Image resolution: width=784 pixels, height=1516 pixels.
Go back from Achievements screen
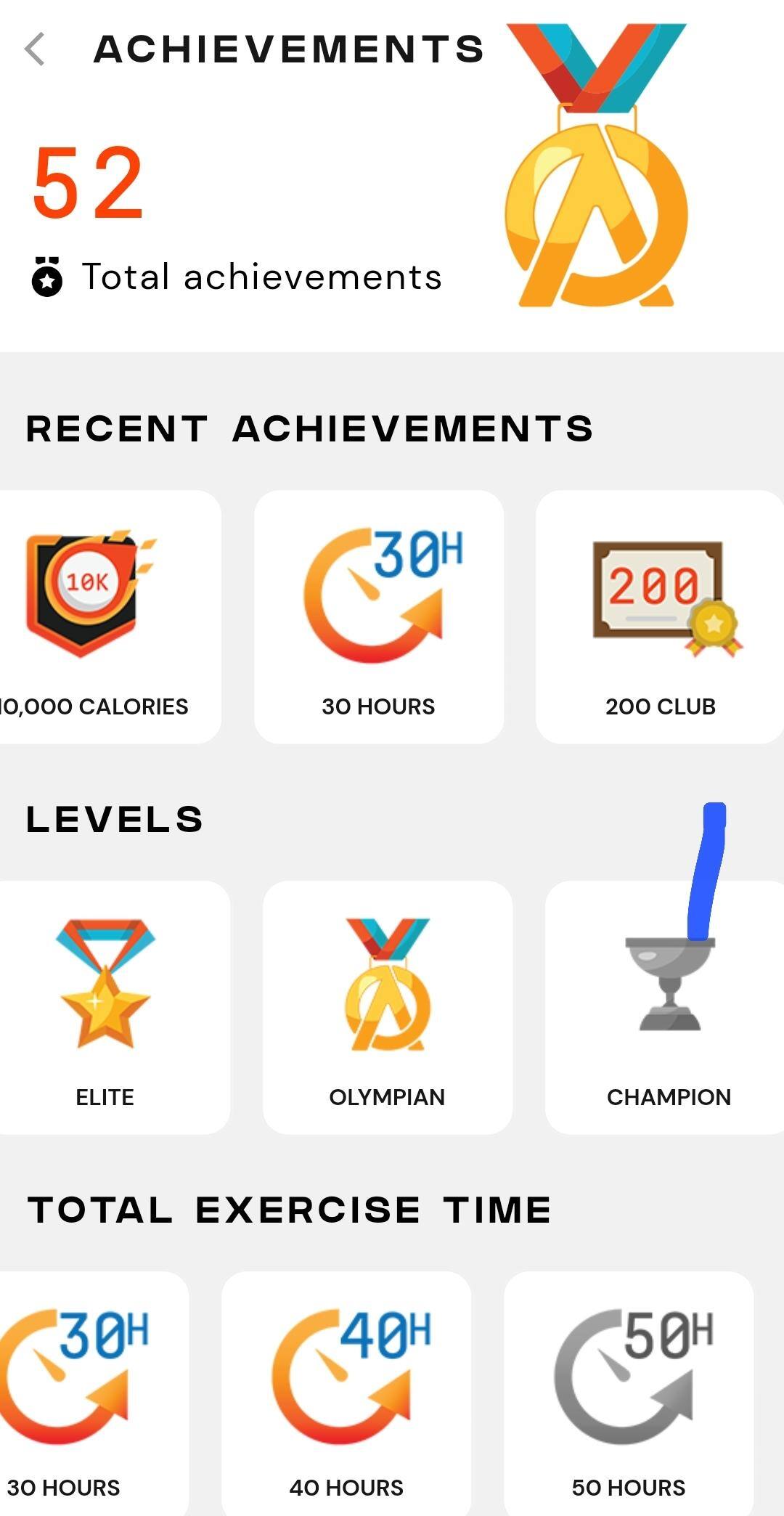(35, 49)
